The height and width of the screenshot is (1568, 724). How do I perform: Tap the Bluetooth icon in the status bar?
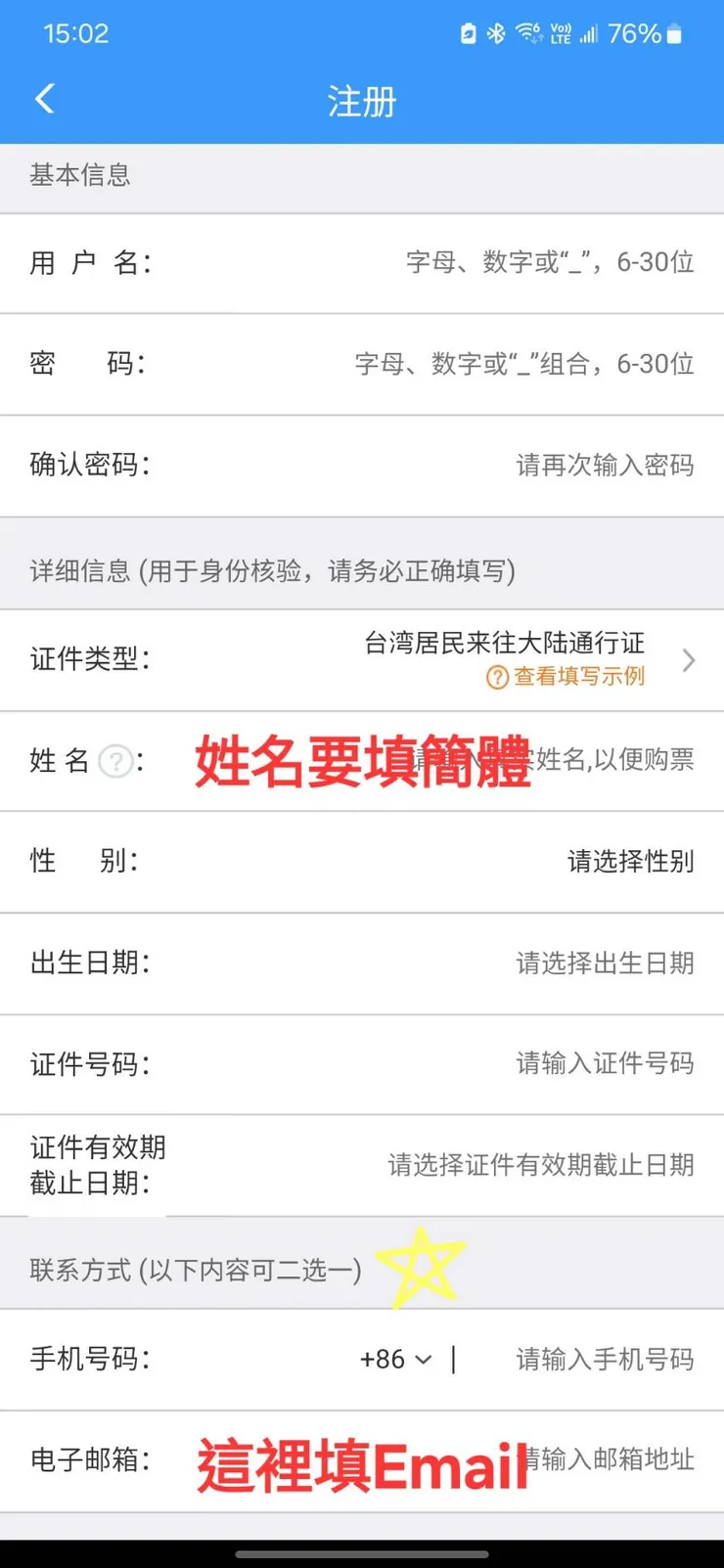pyautogui.click(x=495, y=34)
